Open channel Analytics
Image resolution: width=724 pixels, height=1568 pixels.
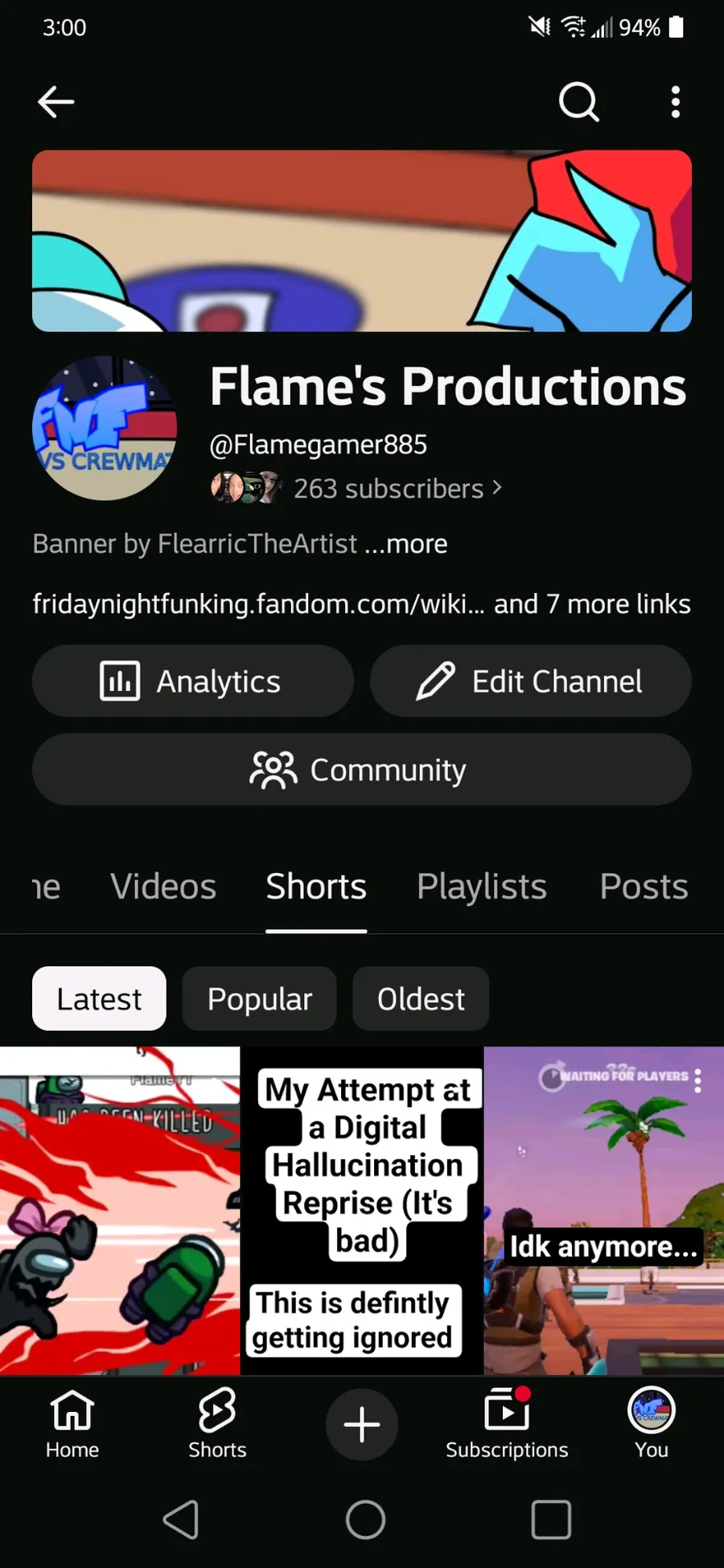click(x=193, y=681)
